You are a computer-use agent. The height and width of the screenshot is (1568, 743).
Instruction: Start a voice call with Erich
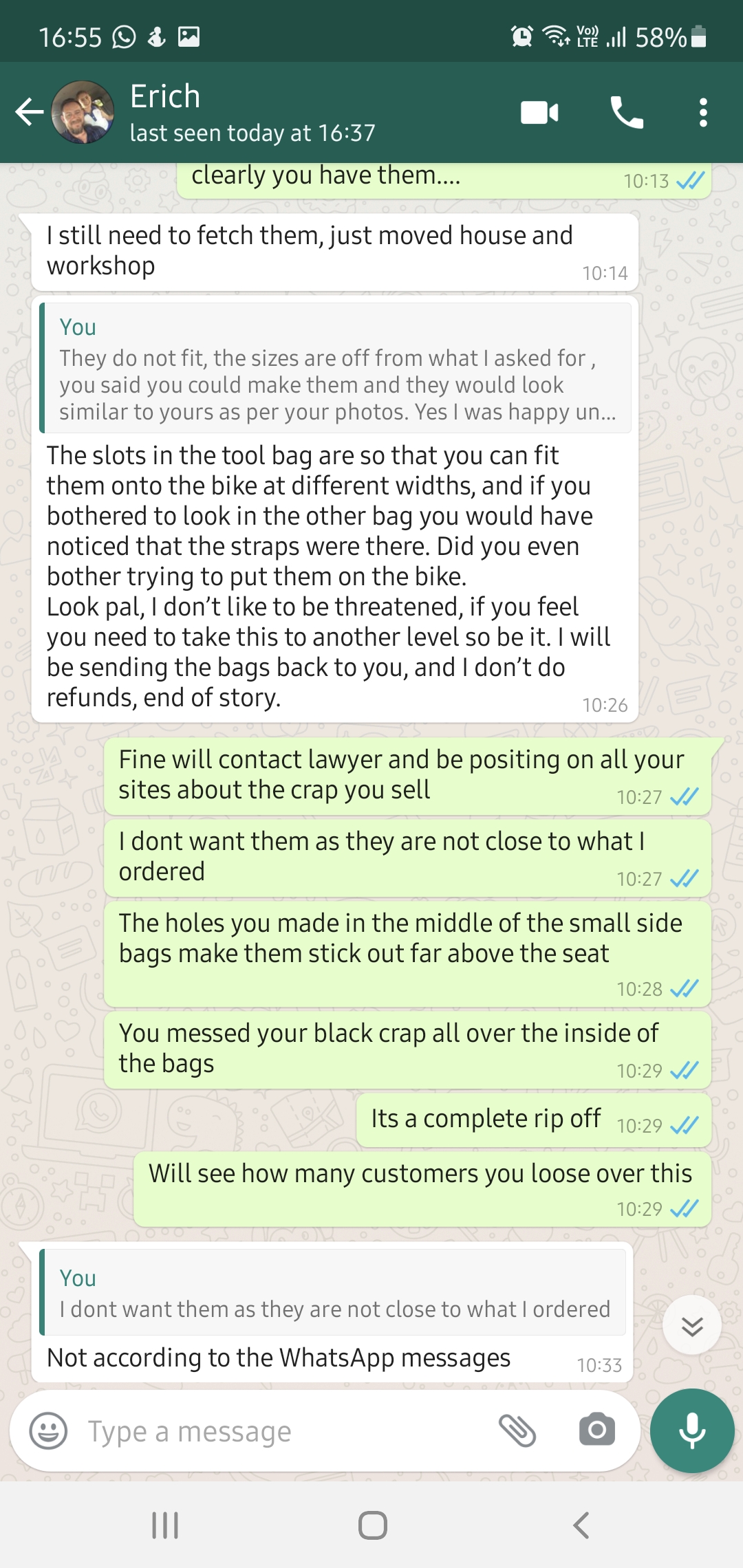626,112
